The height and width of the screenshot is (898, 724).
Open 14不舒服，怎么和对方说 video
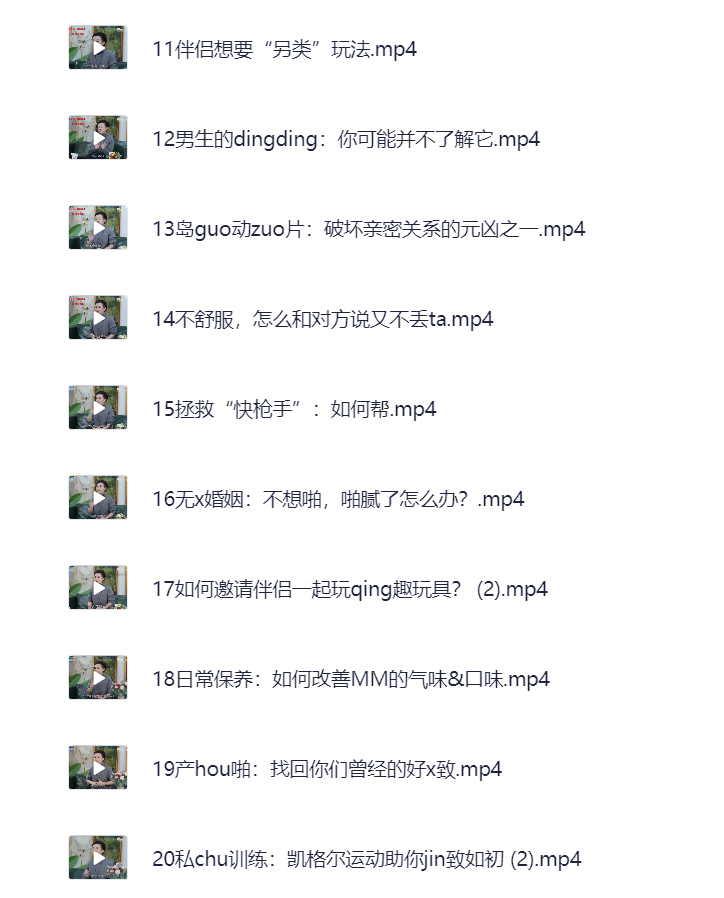[x=322, y=319]
